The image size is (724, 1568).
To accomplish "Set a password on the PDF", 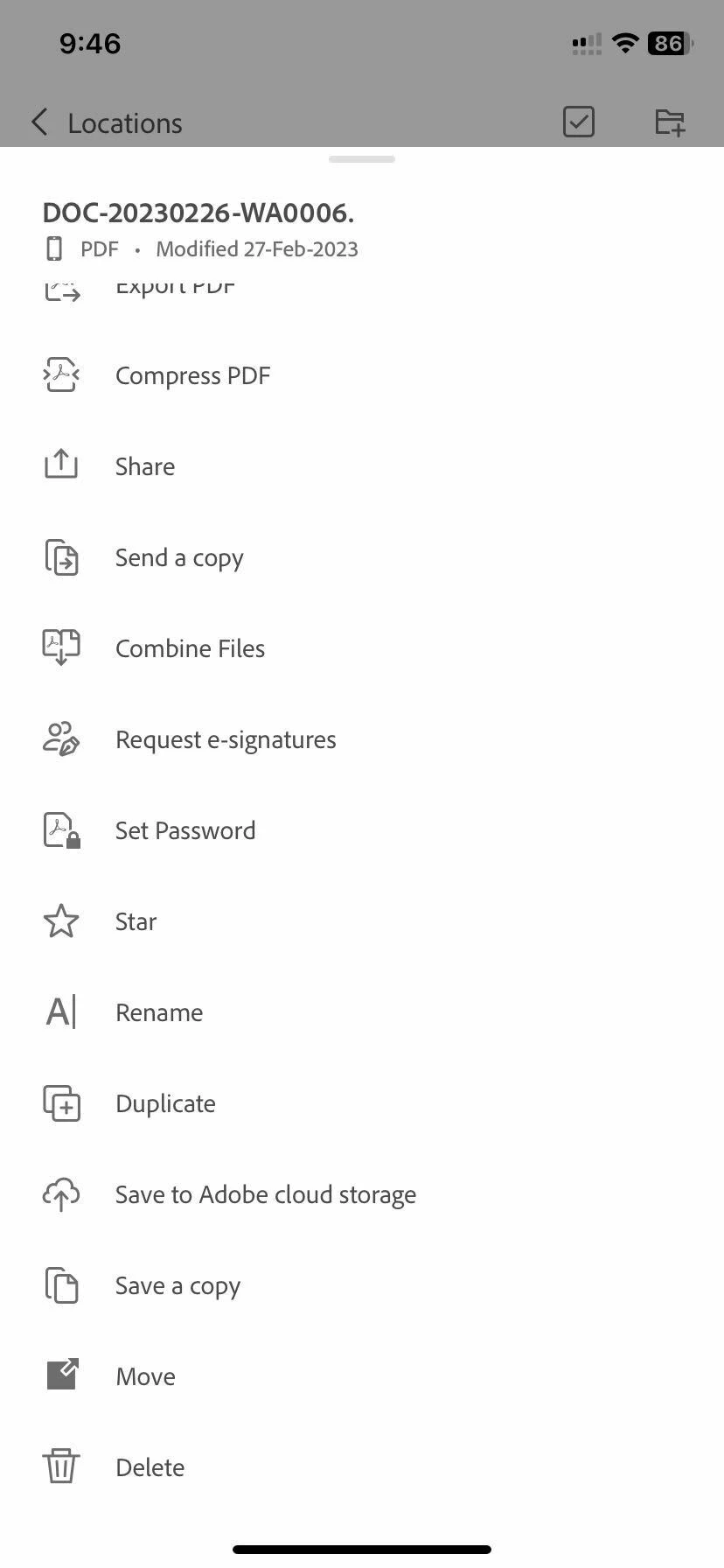I will point(185,830).
